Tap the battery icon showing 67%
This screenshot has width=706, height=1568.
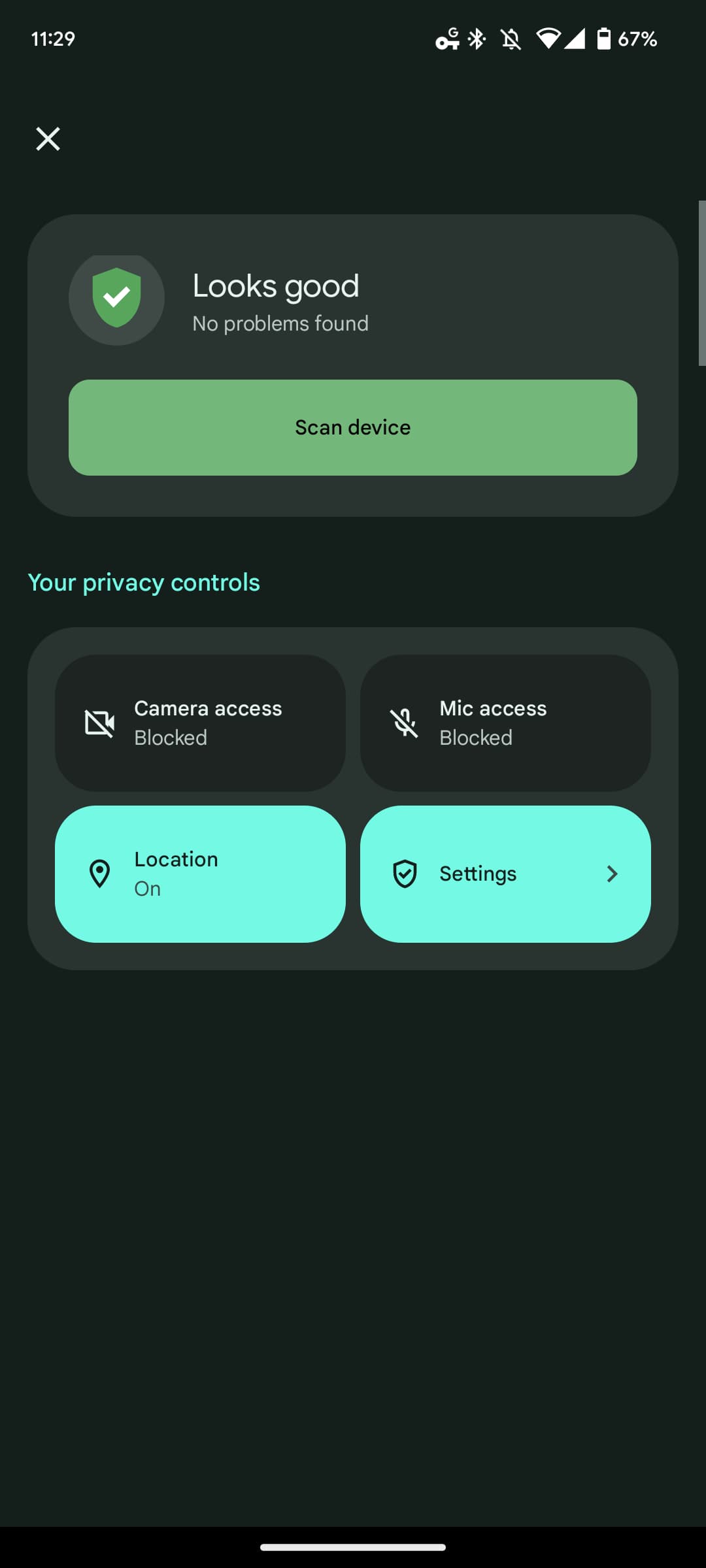(x=605, y=40)
